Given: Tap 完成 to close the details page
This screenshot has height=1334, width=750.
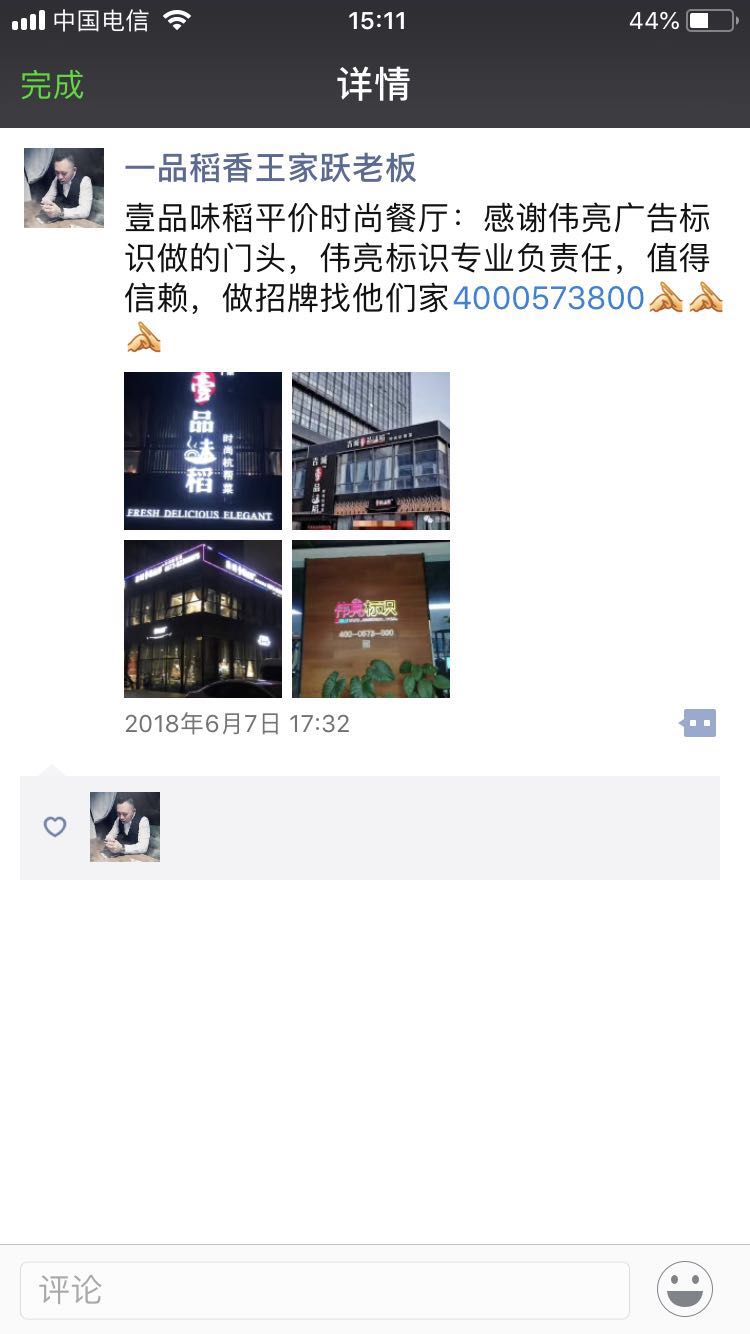Looking at the screenshot, I should (52, 85).
